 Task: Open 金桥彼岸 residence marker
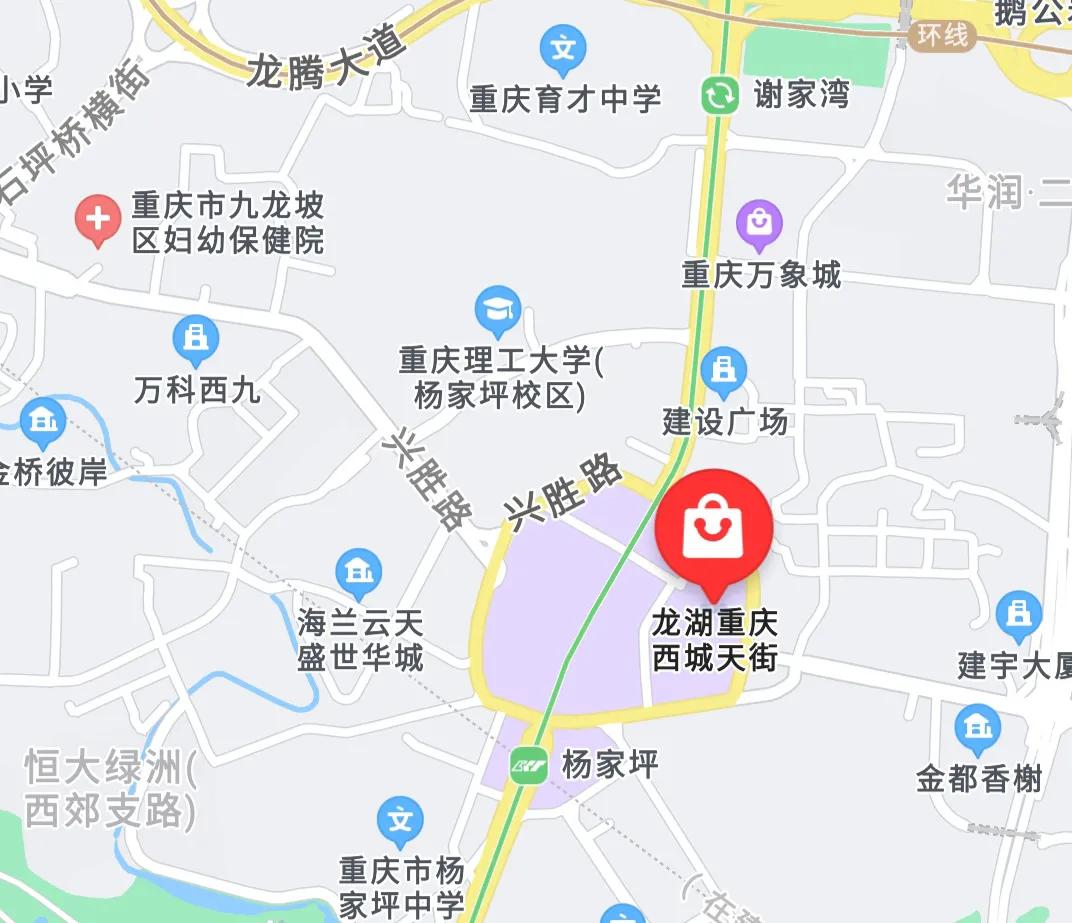[42, 423]
